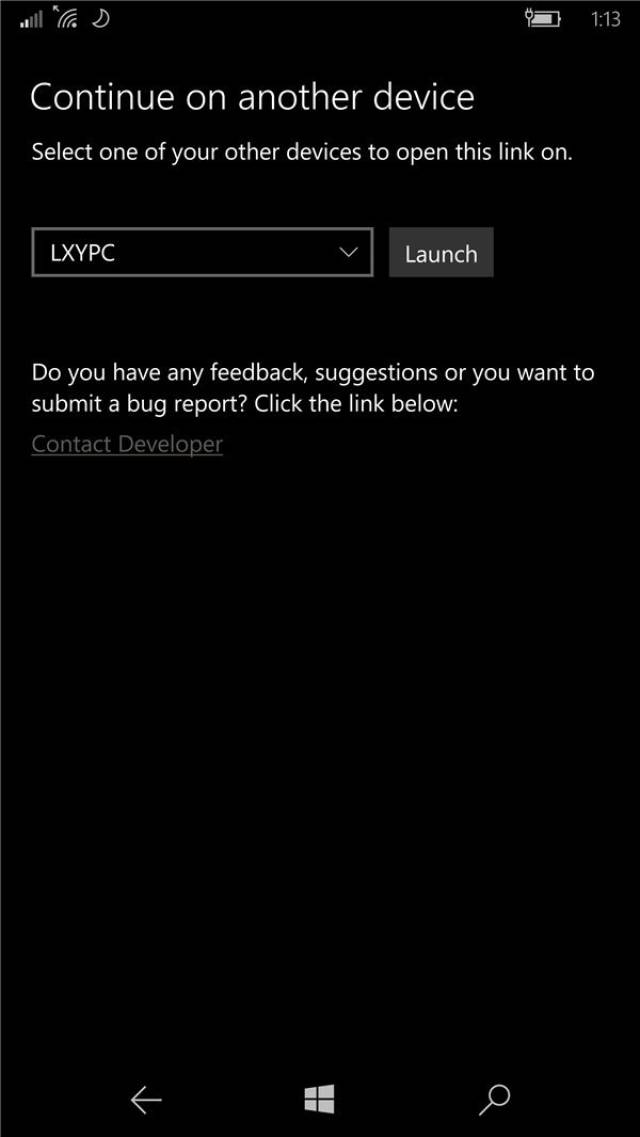The image size is (640, 1137).
Task: Open the Contact Developer link
Action: tap(127, 444)
